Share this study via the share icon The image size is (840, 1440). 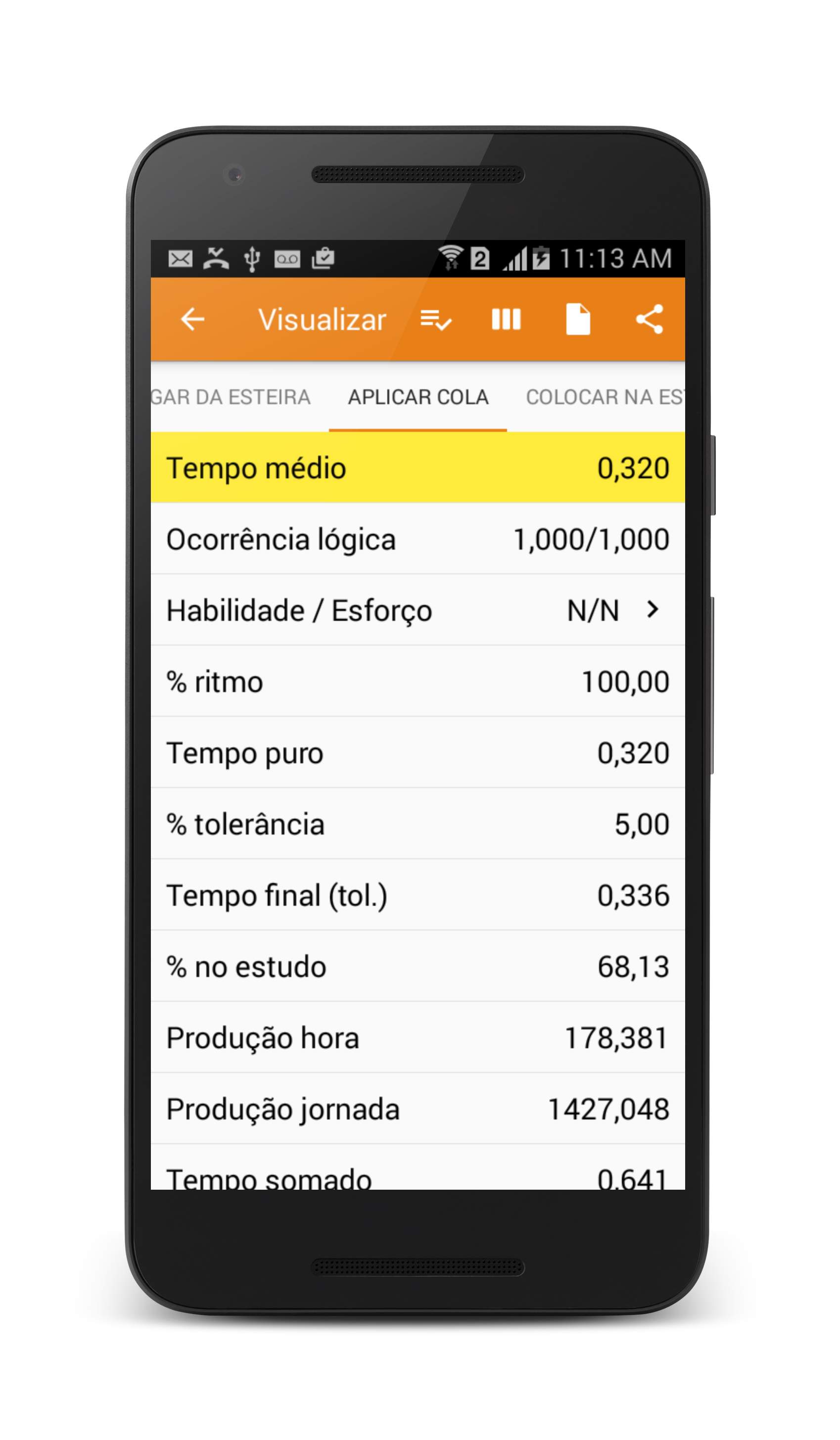click(649, 320)
